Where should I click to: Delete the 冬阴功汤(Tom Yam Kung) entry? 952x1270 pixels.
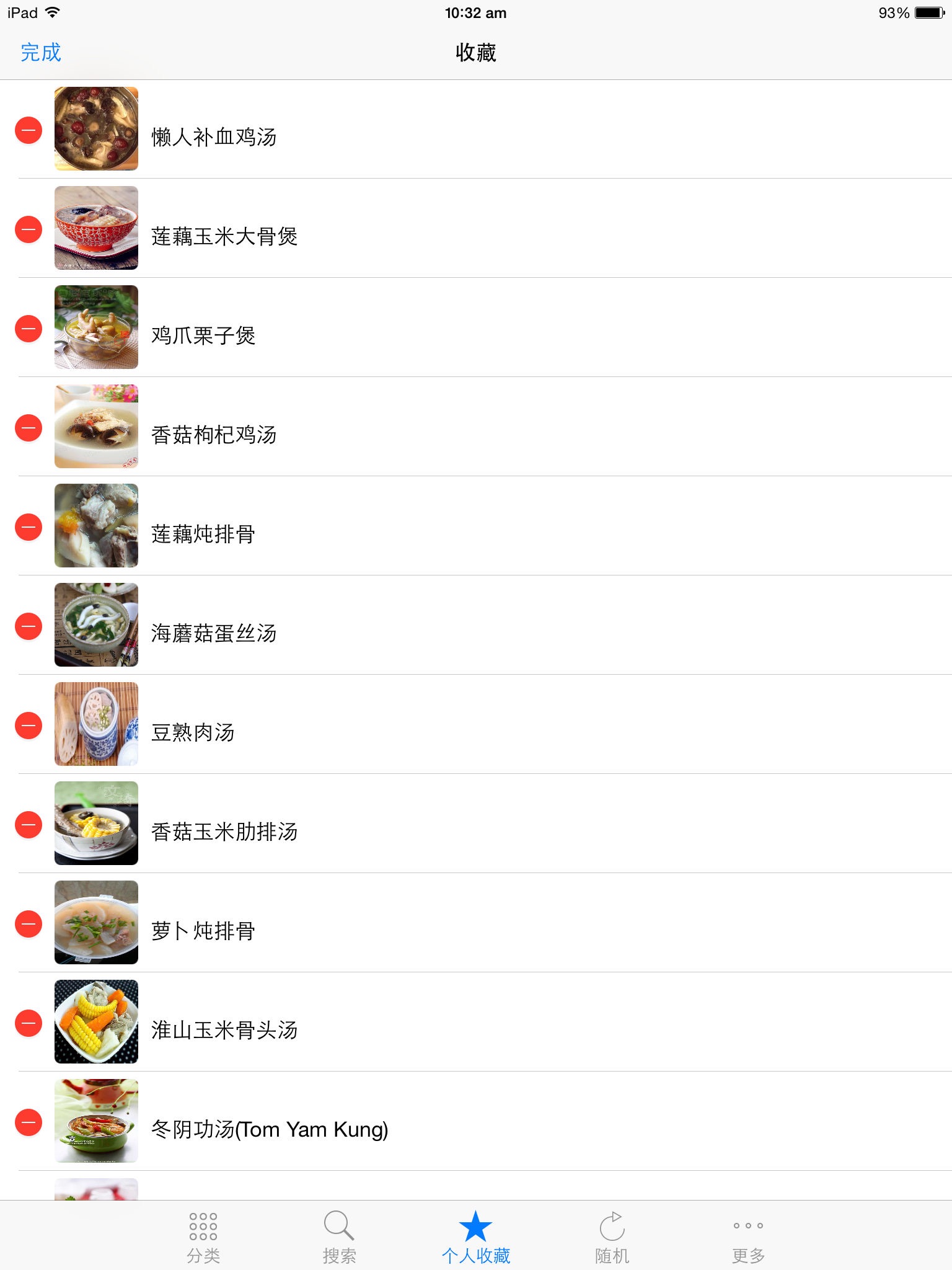click(x=29, y=1122)
